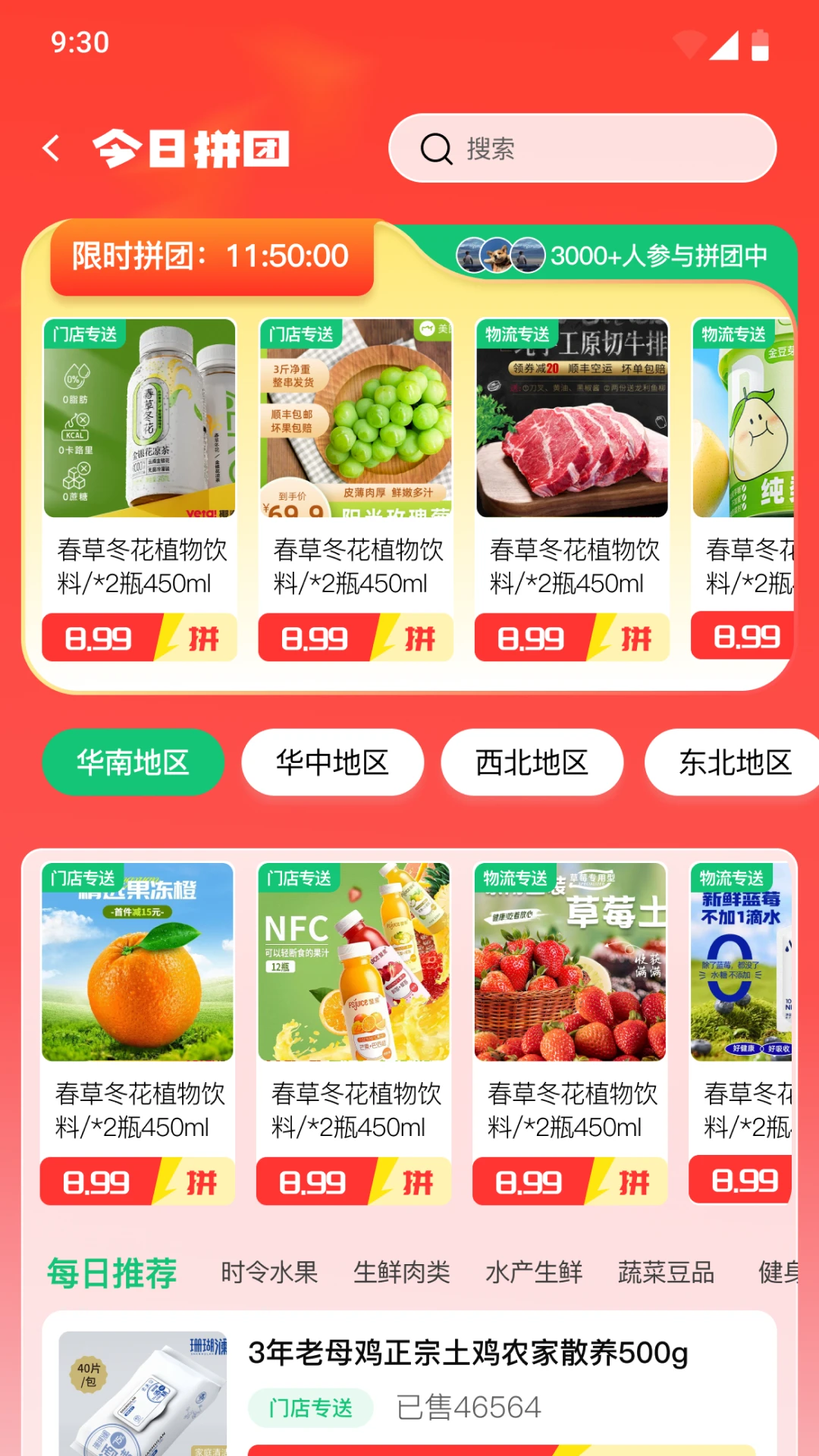Open the 搜索 search box
Viewport: 819px width, 1456px height.
pyautogui.click(x=582, y=149)
